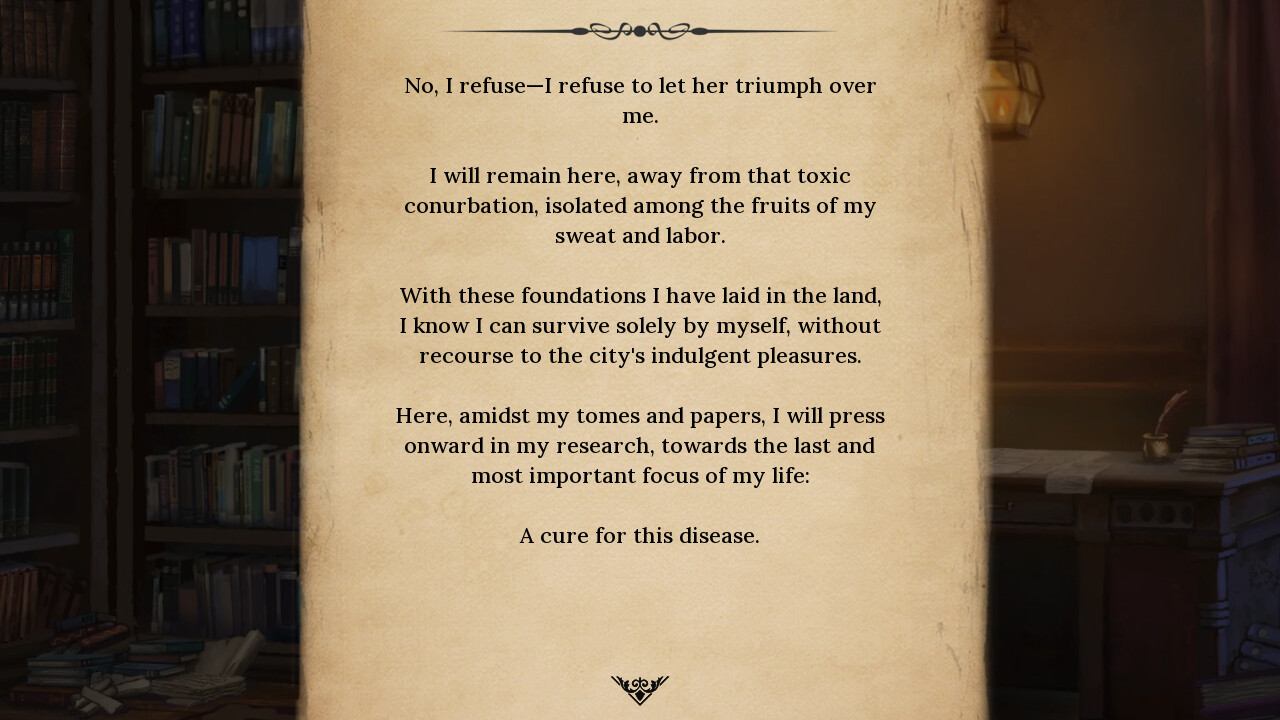Tap the ornate continue arrow below the story text
The height and width of the screenshot is (720, 1280).
640,689
